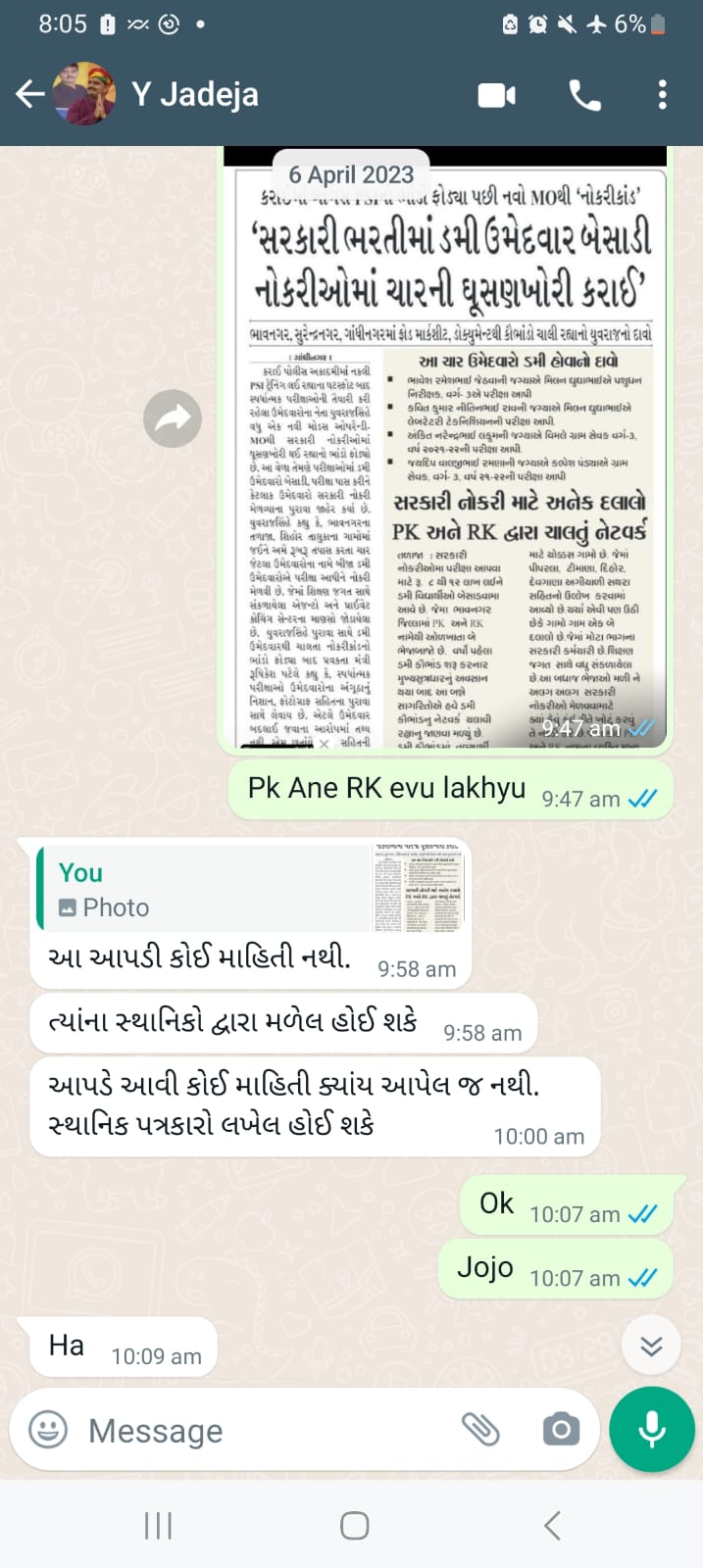Image resolution: width=703 pixels, height=1568 pixels.
Task: Forward the newspaper photo message
Action: 173,419
